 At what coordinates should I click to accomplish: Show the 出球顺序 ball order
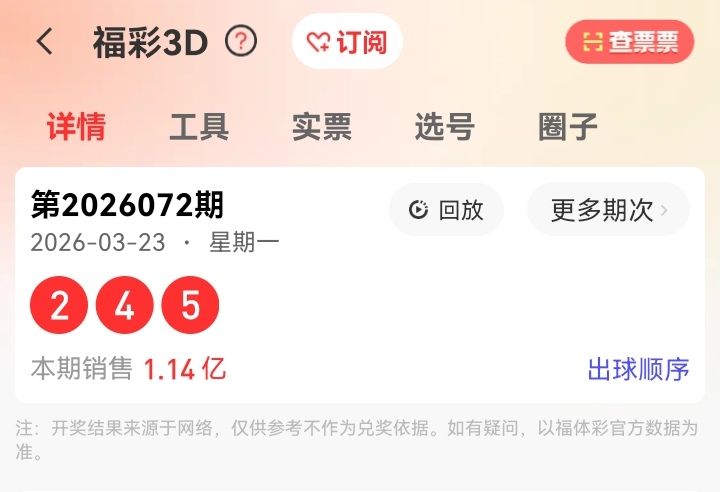pos(638,369)
